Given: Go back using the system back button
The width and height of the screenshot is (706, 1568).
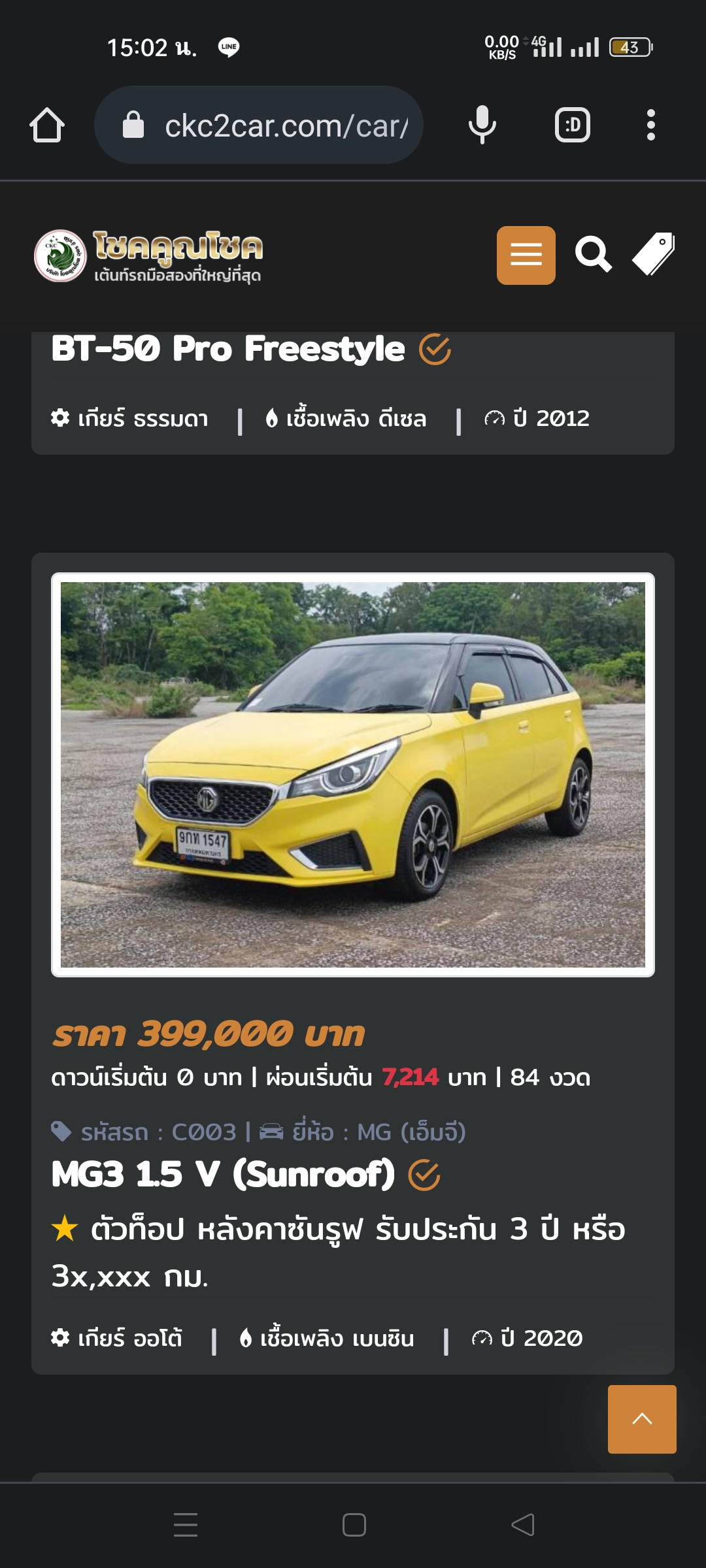Looking at the screenshot, I should [522, 1525].
